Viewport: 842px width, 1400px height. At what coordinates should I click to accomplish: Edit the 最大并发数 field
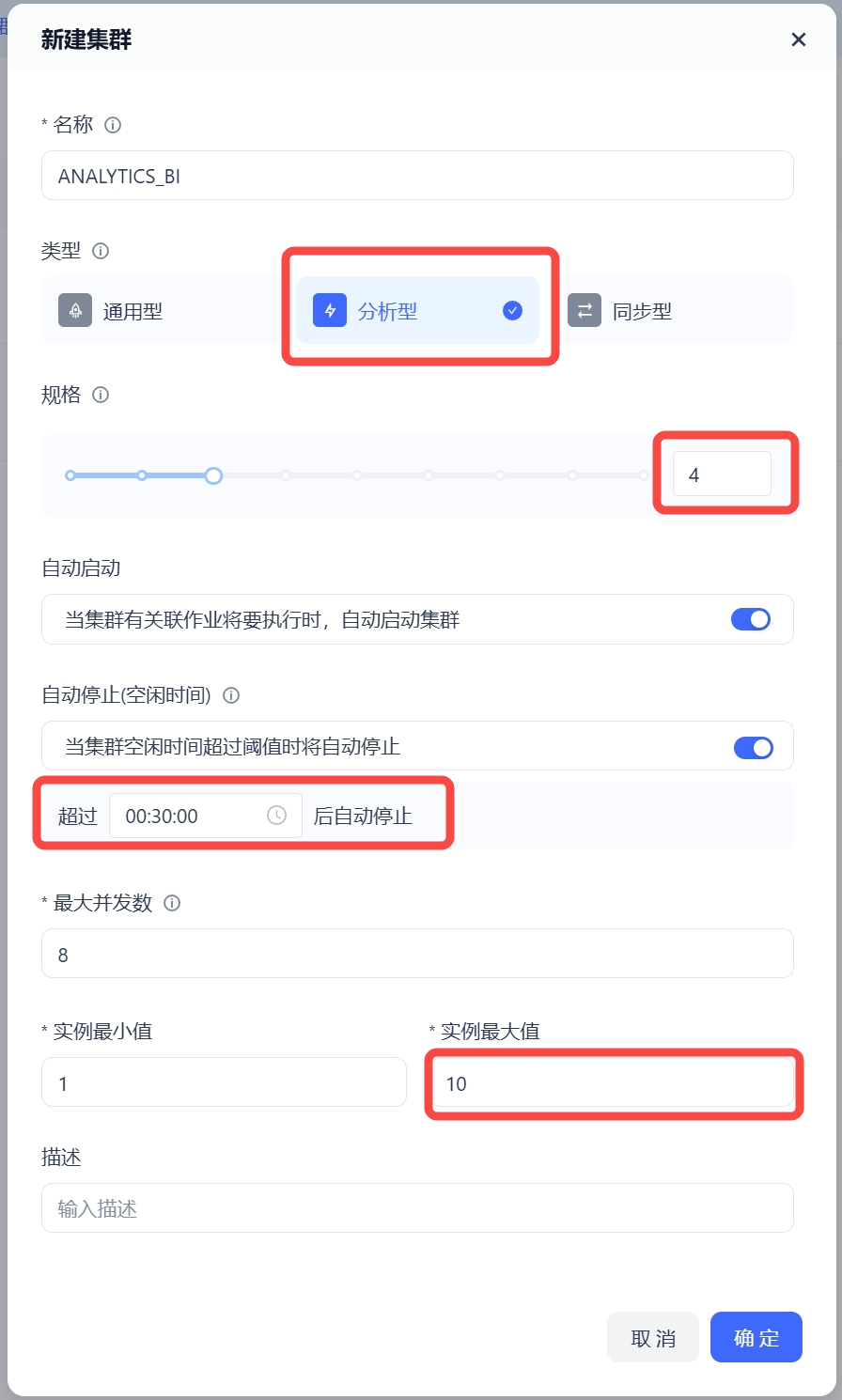pos(417,955)
